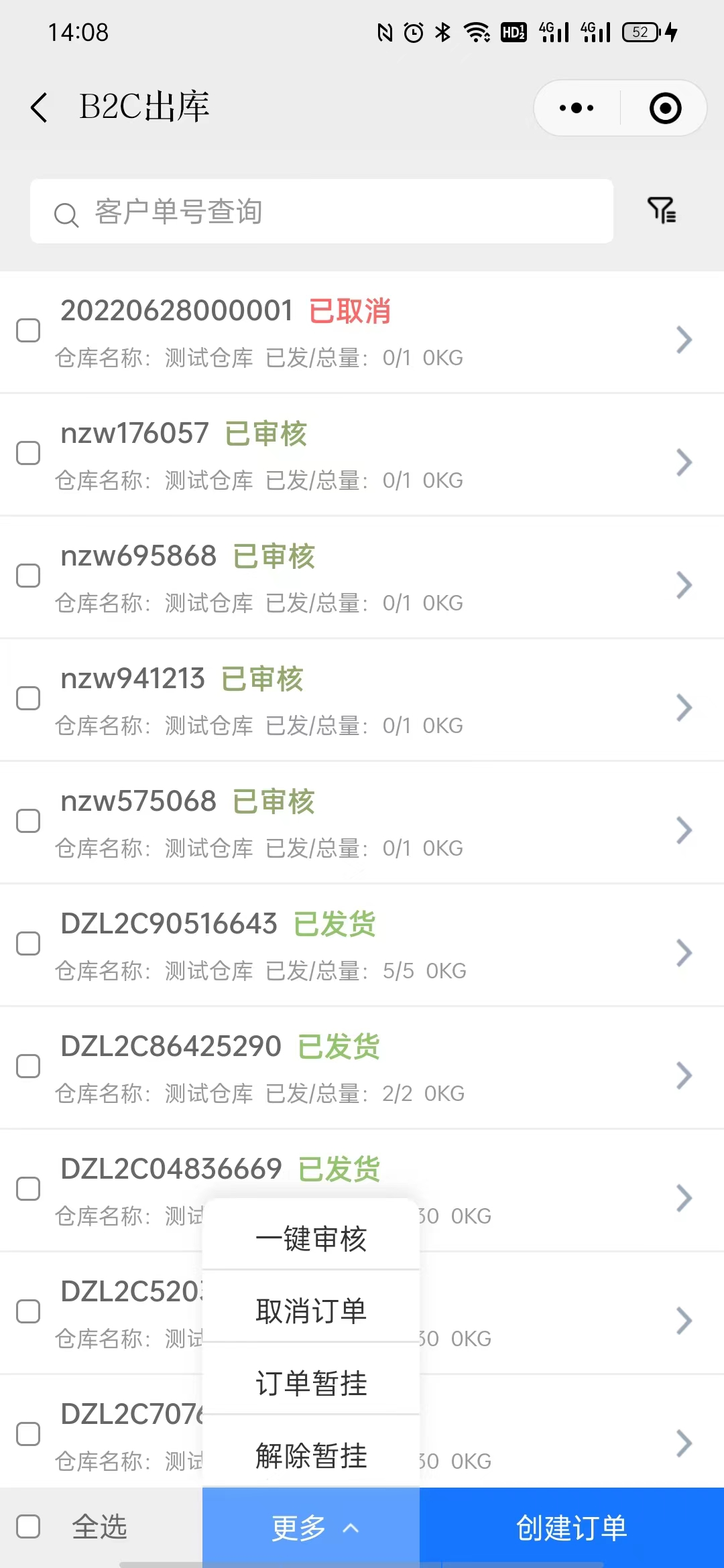The width and height of the screenshot is (724, 1568).
Task: Choose 取消订单 from the popup menu
Action: [x=311, y=1311]
